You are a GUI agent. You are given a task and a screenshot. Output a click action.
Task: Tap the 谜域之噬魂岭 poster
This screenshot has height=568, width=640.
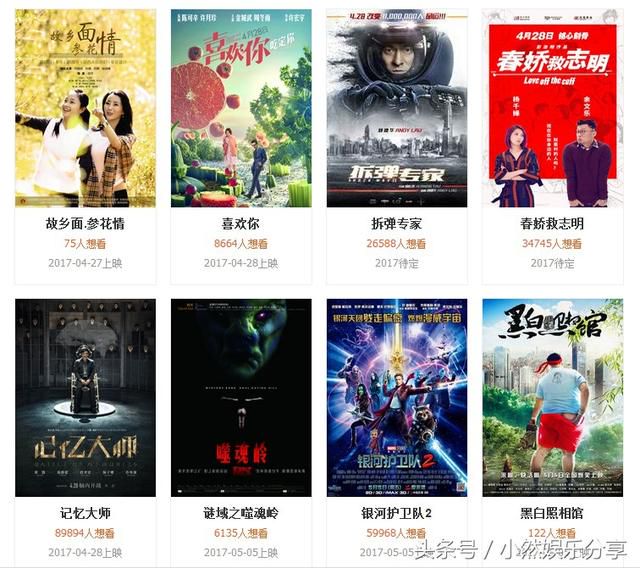click(x=241, y=397)
